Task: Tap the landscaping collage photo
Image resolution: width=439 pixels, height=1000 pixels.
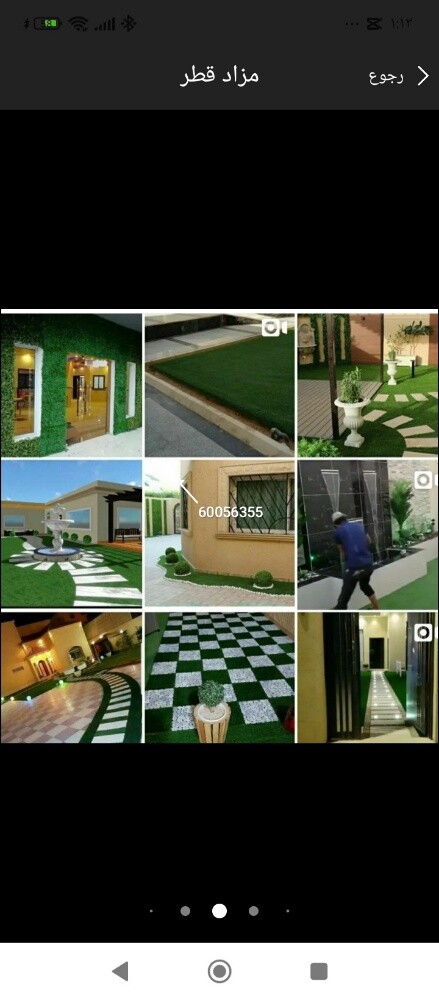Action: tap(220, 527)
